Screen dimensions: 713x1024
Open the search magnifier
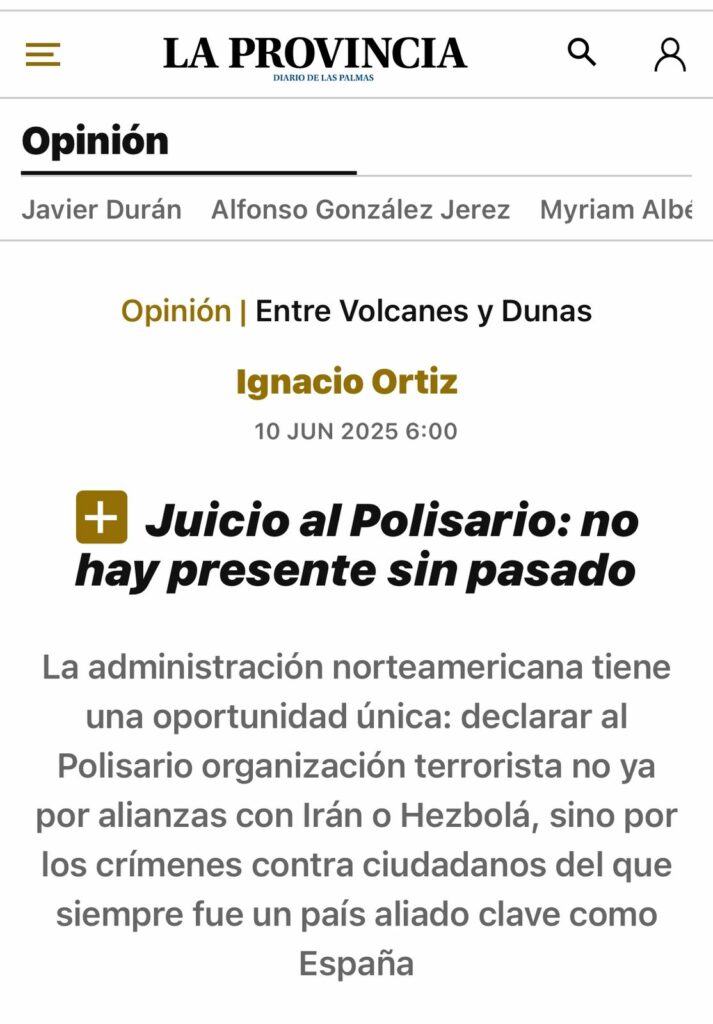(582, 52)
